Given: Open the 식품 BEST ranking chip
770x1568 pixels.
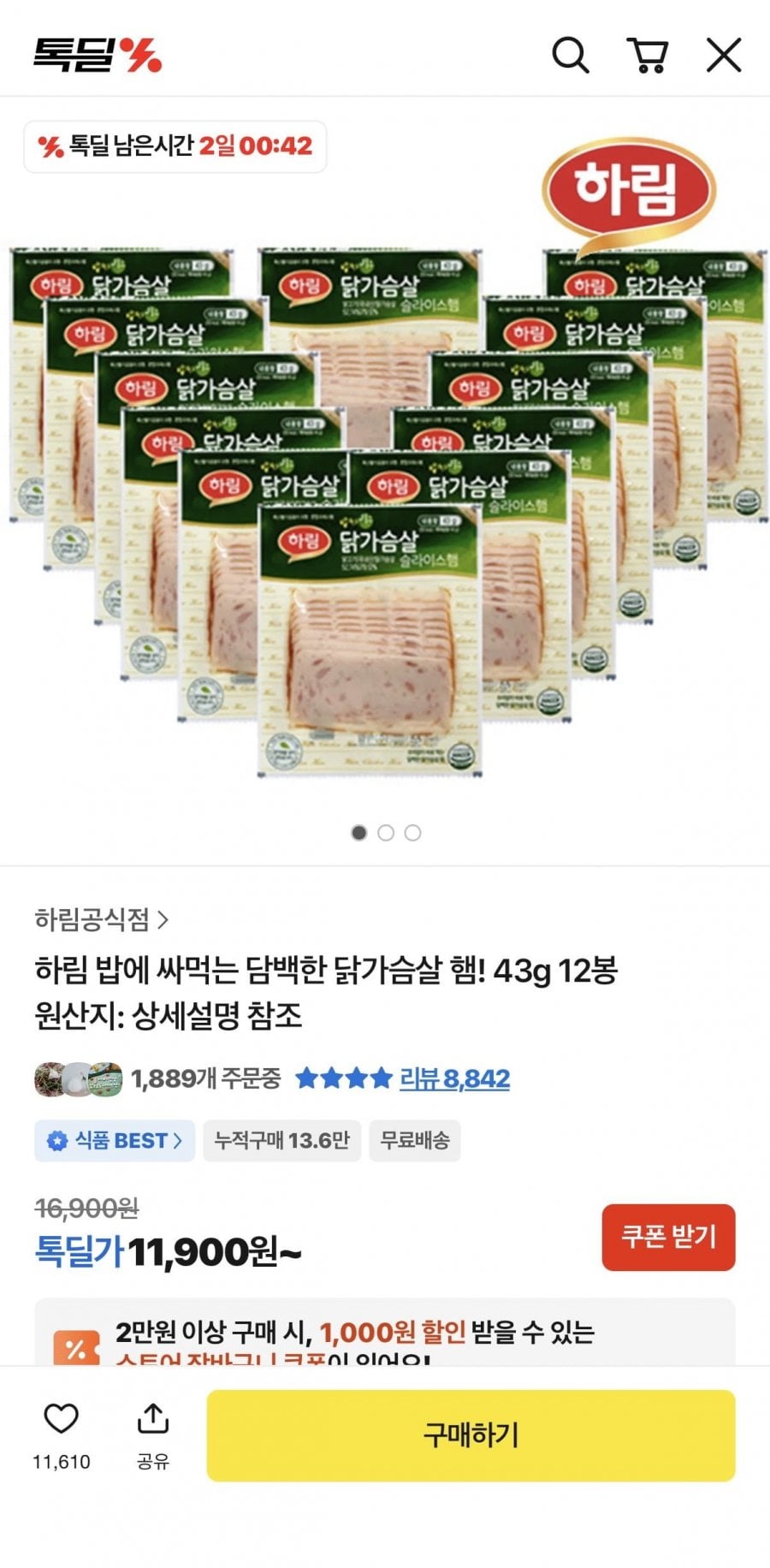Looking at the screenshot, I should (x=115, y=1141).
